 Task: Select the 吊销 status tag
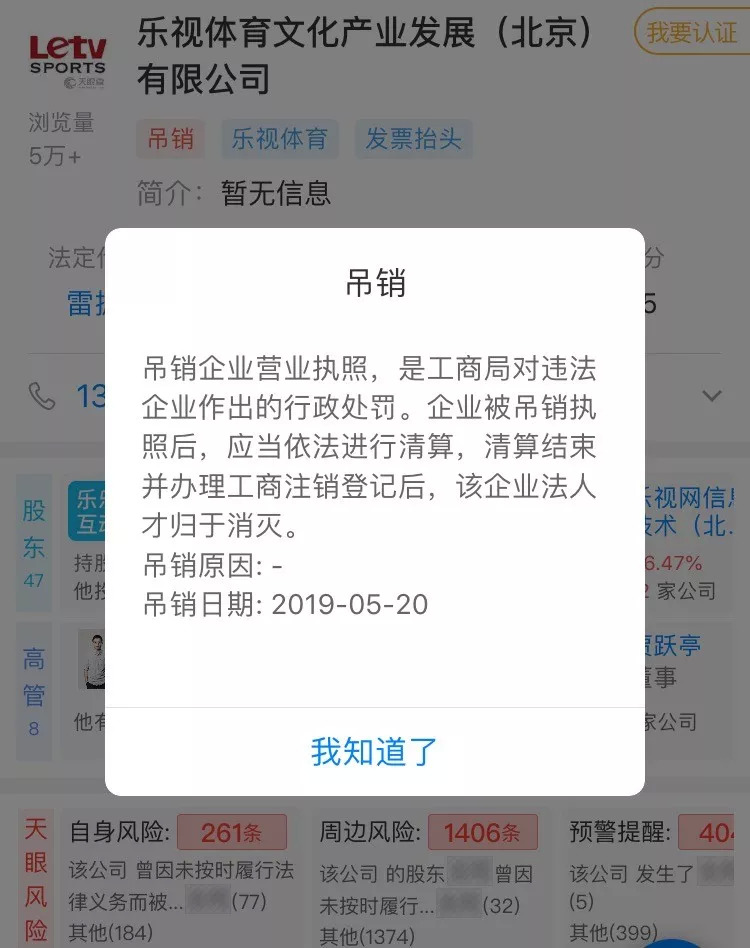pos(170,139)
